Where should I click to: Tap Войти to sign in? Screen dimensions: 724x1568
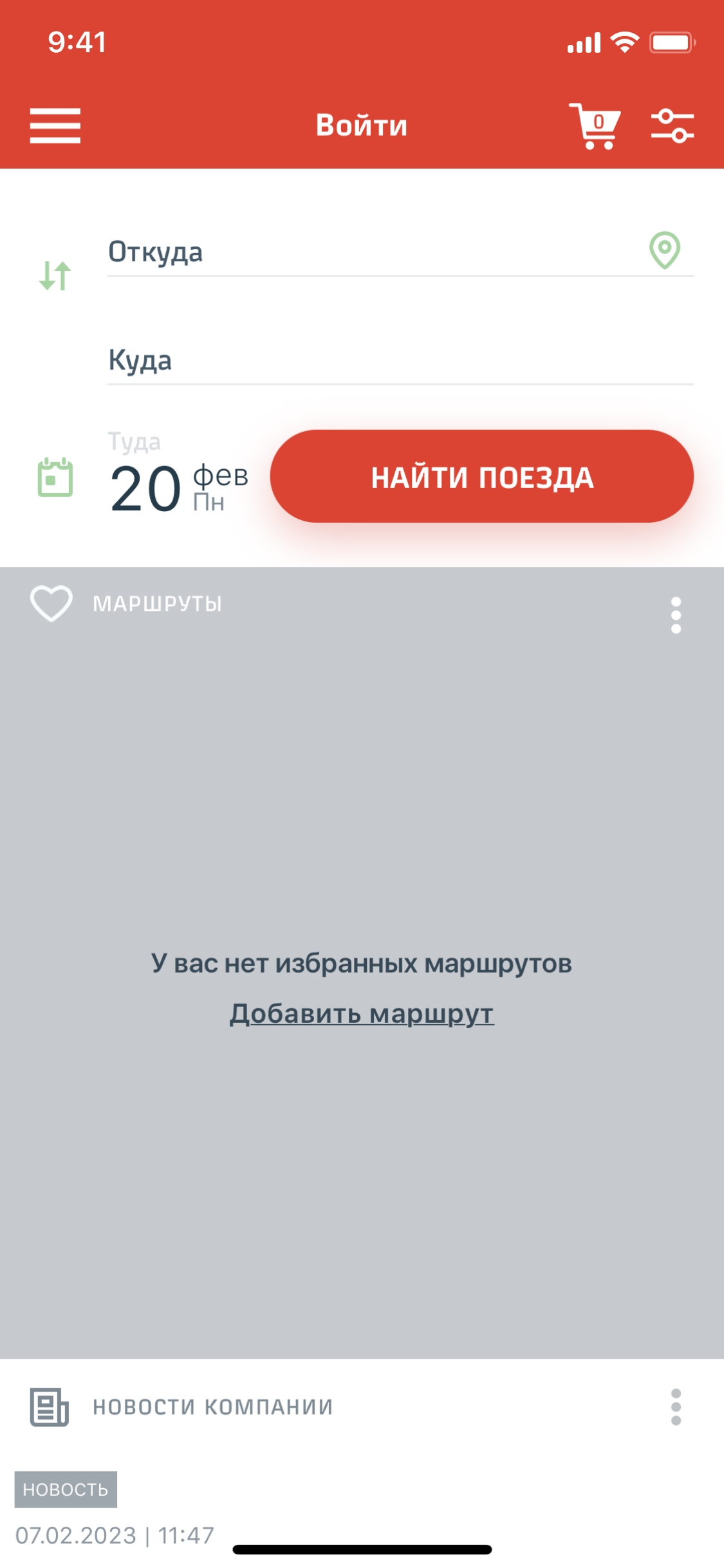tap(361, 126)
